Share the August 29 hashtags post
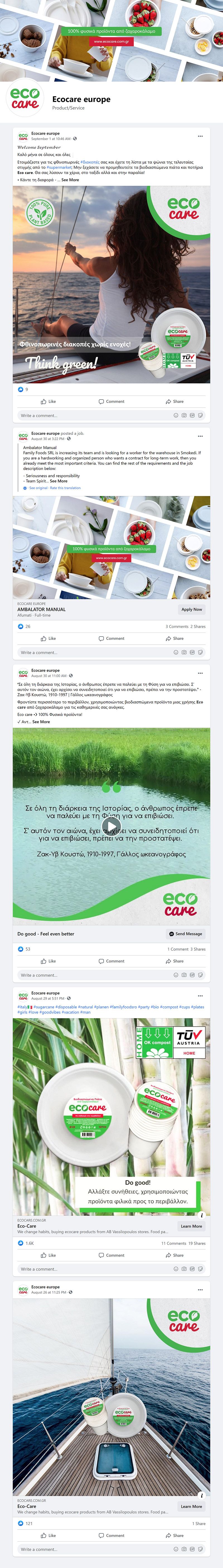This screenshot has height=1568, width=223. (x=174, y=1255)
